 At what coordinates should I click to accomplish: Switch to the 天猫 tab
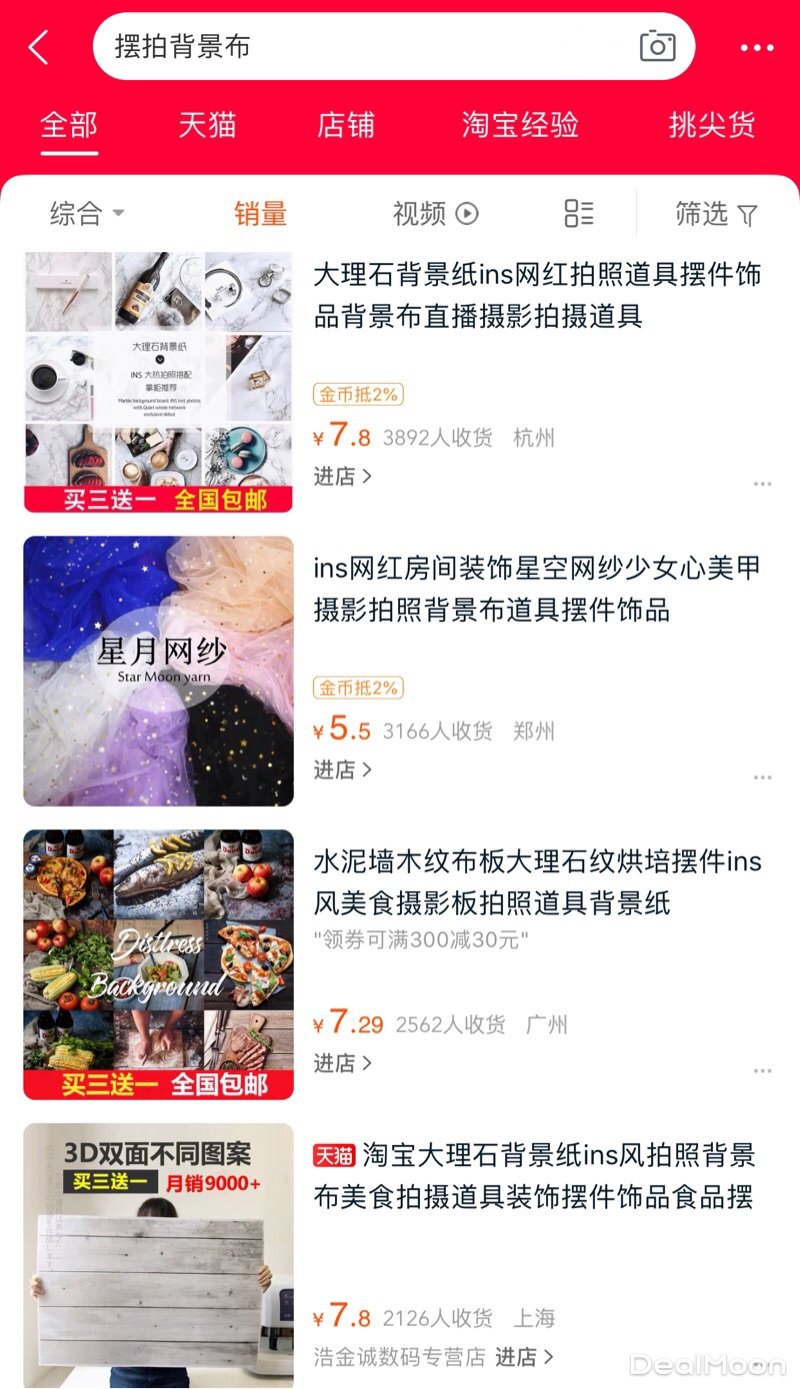click(x=207, y=125)
